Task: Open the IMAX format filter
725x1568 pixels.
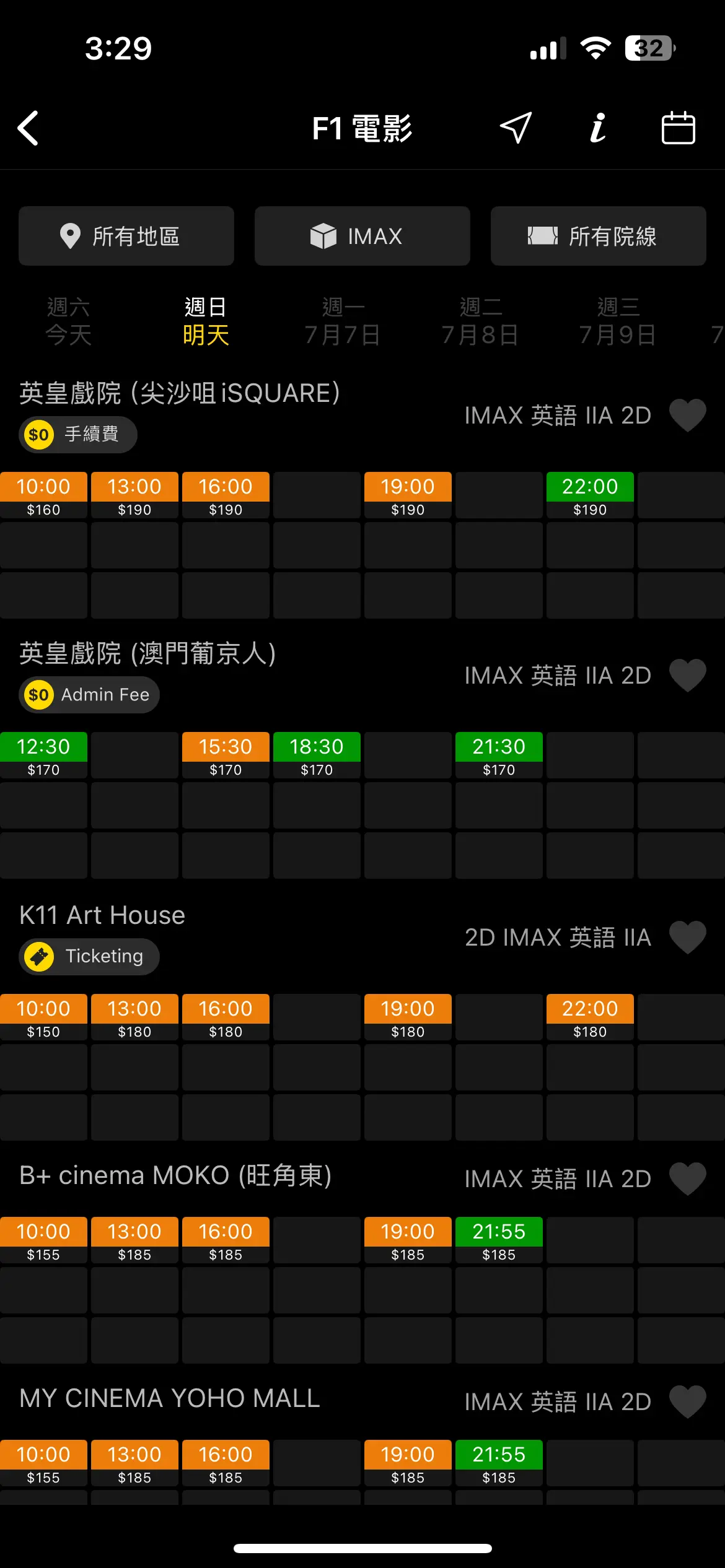Action: (x=362, y=236)
